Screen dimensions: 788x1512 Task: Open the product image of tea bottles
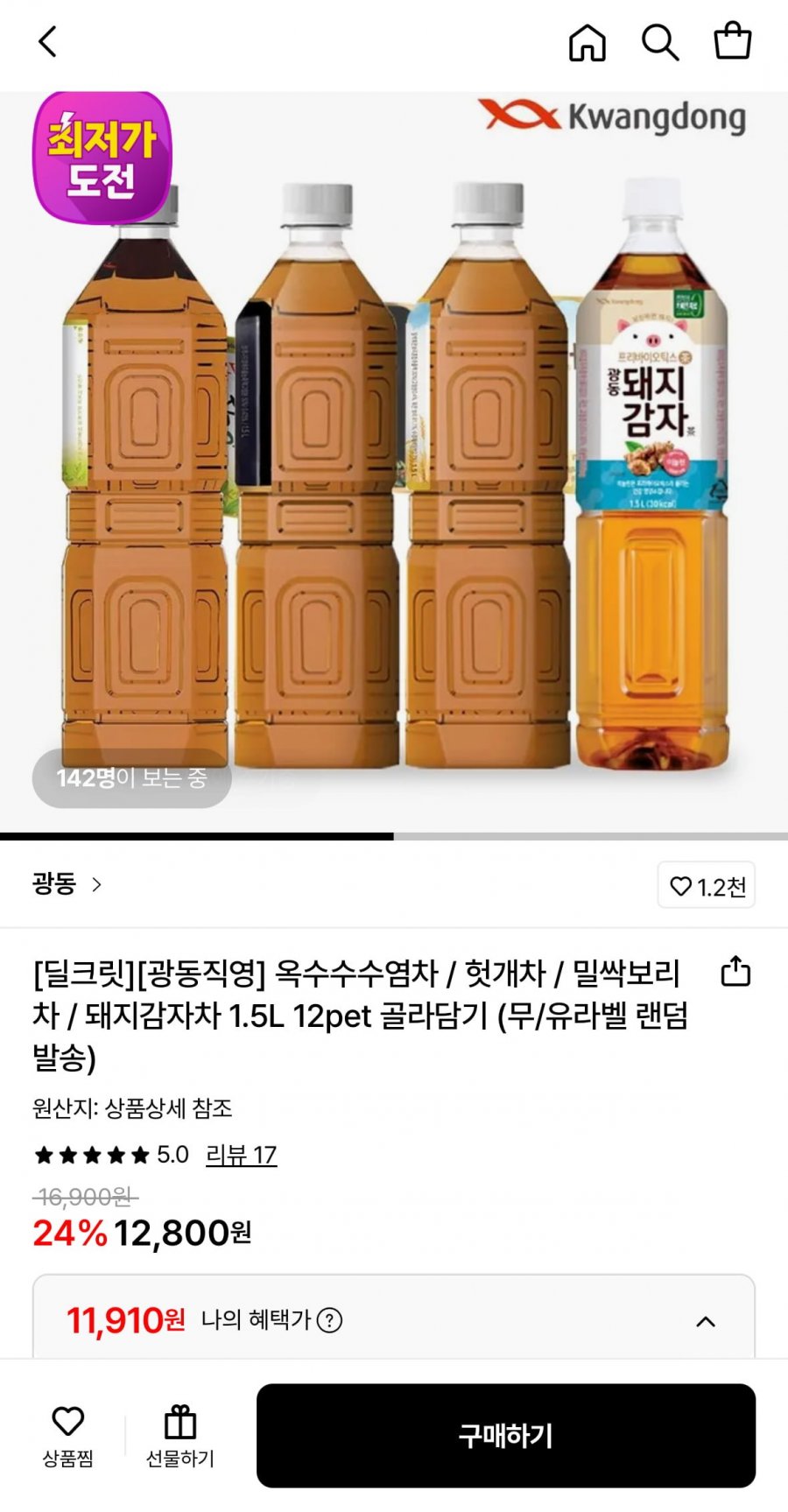[x=394, y=461]
